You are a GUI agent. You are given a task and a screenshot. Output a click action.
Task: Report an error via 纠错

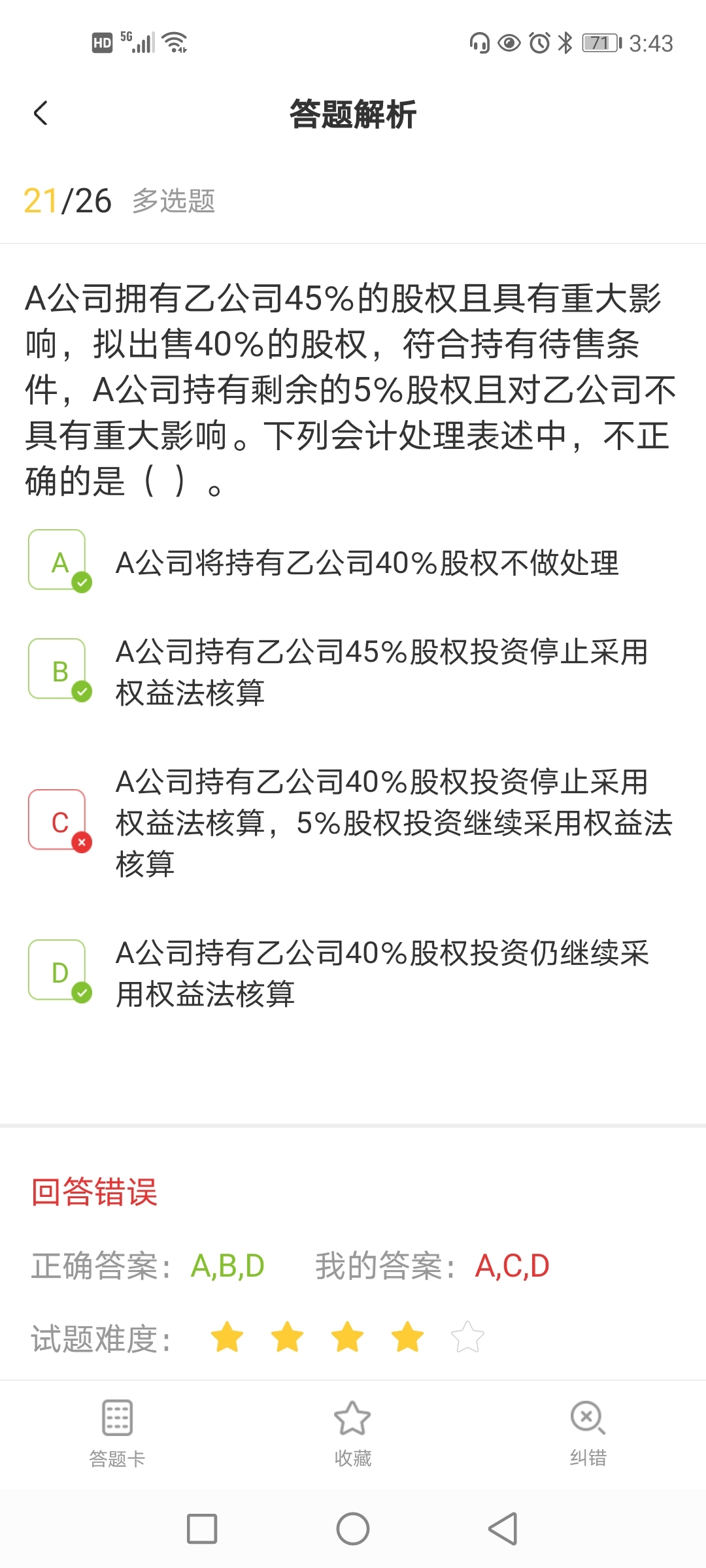pos(588,1432)
